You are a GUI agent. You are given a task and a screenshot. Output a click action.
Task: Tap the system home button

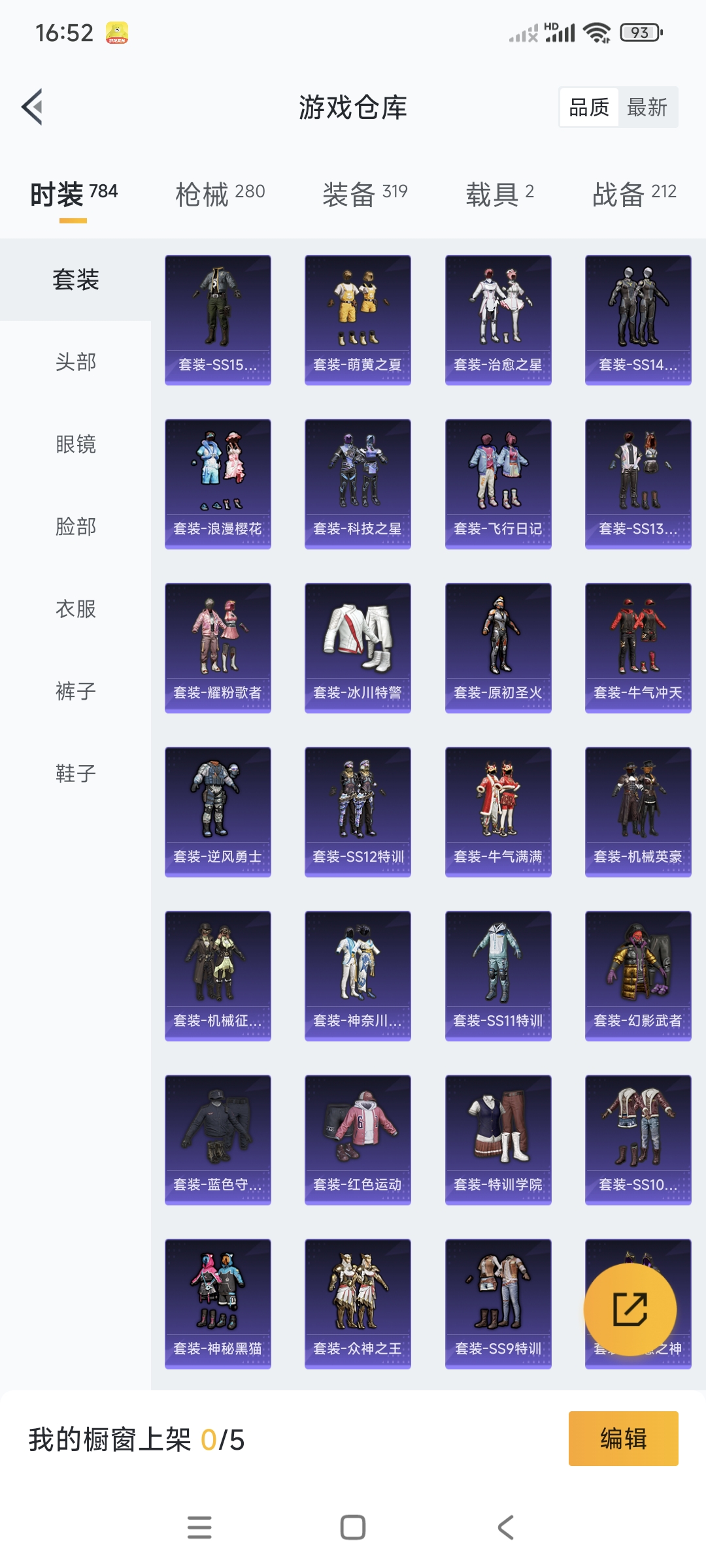353,1527
